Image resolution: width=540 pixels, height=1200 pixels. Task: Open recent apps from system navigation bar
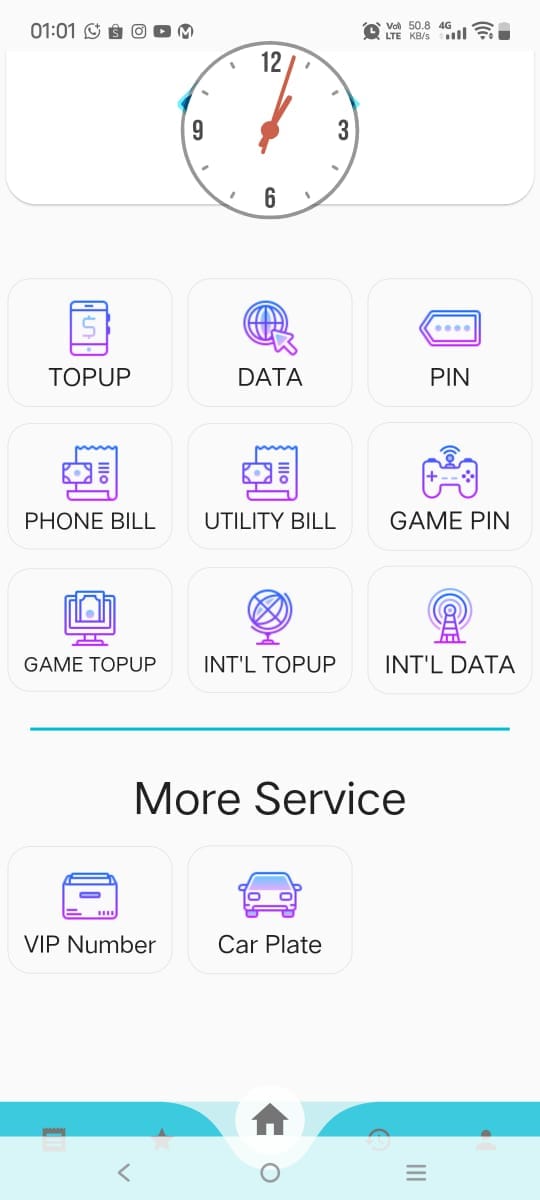[x=416, y=1173]
